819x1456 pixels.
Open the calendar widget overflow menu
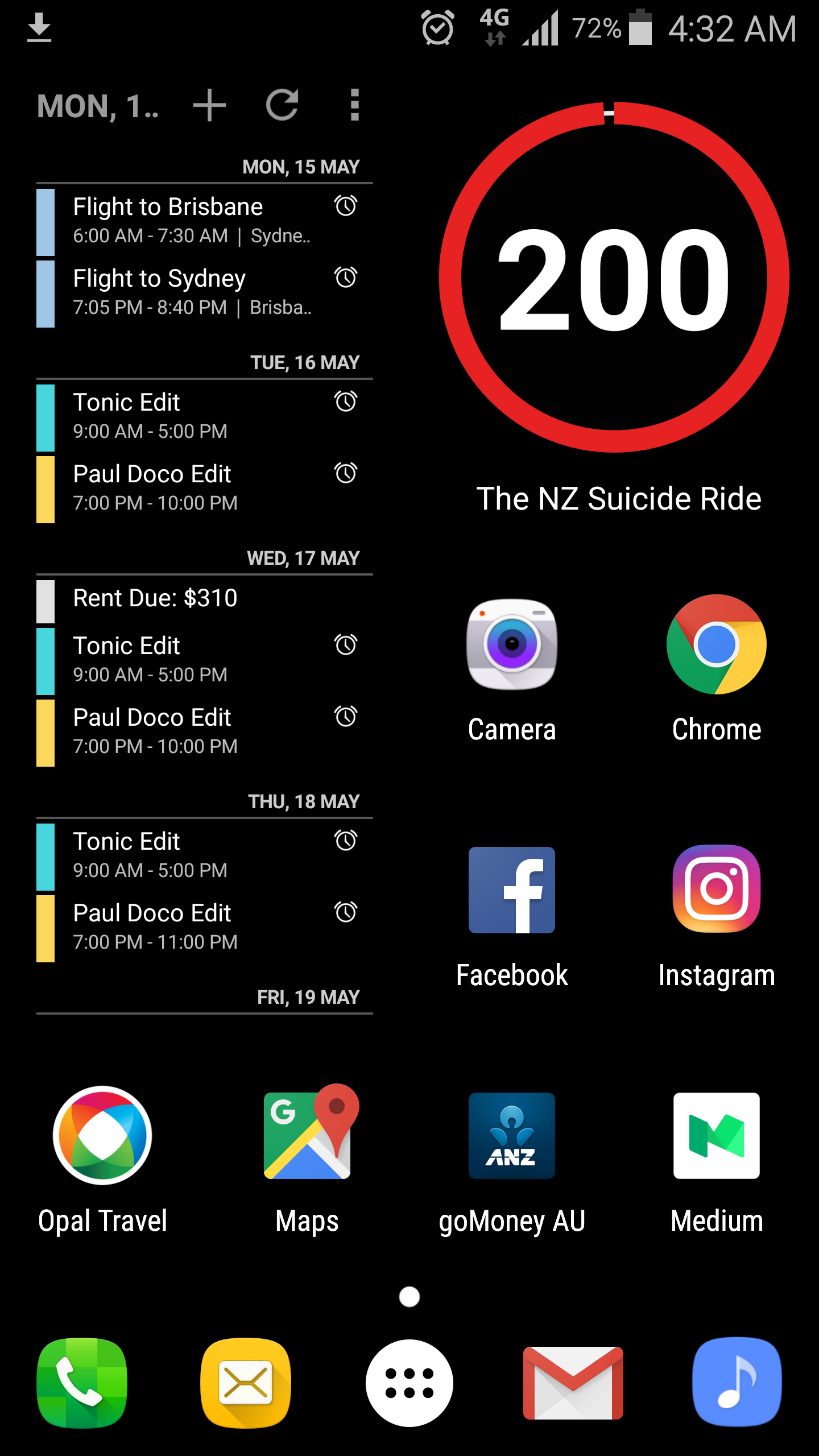tap(354, 105)
